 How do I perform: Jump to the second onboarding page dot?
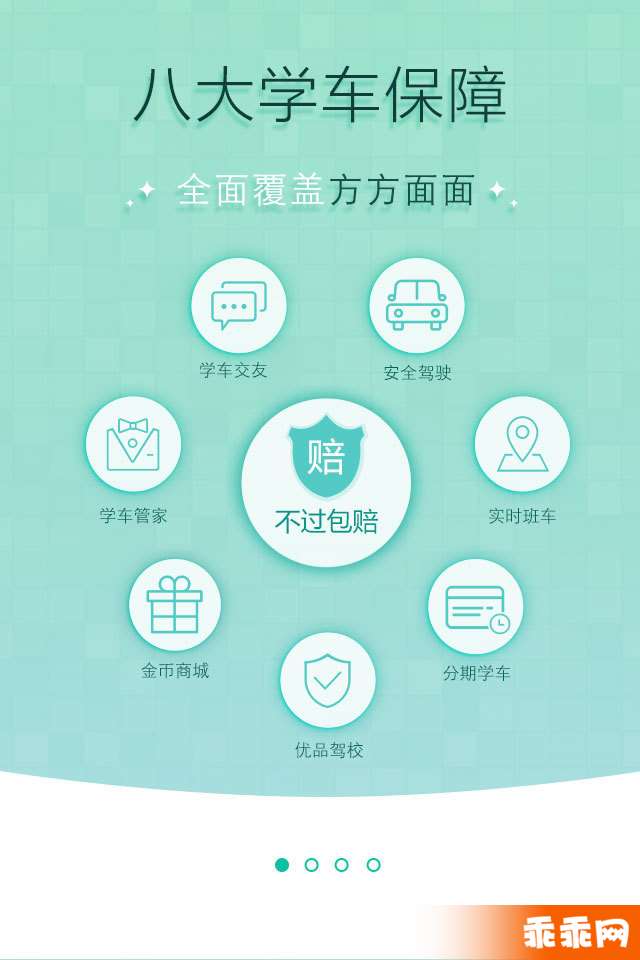pyautogui.click(x=312, y=865)
